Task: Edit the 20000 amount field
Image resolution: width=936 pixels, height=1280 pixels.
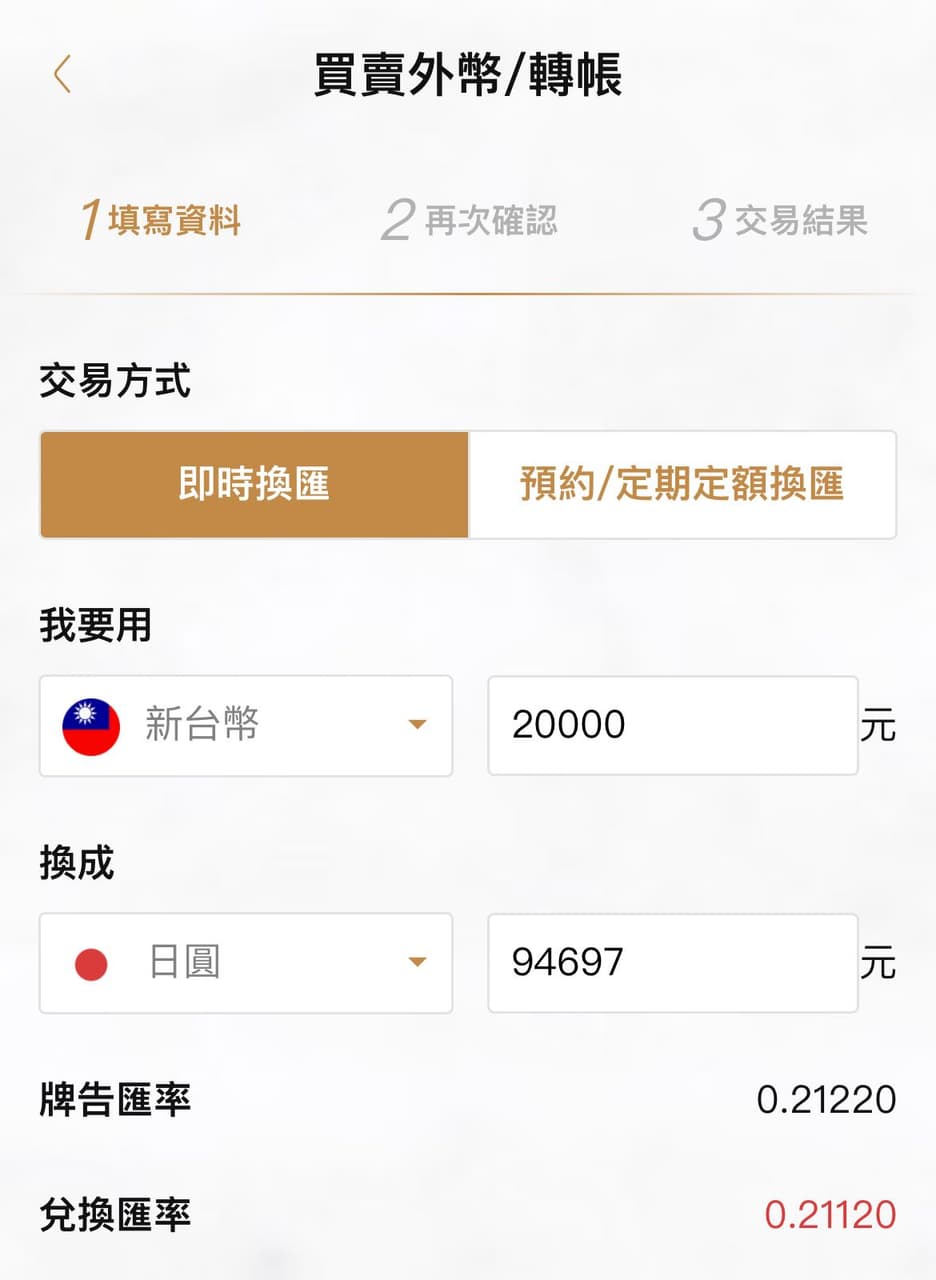Action: click(672, 725)
